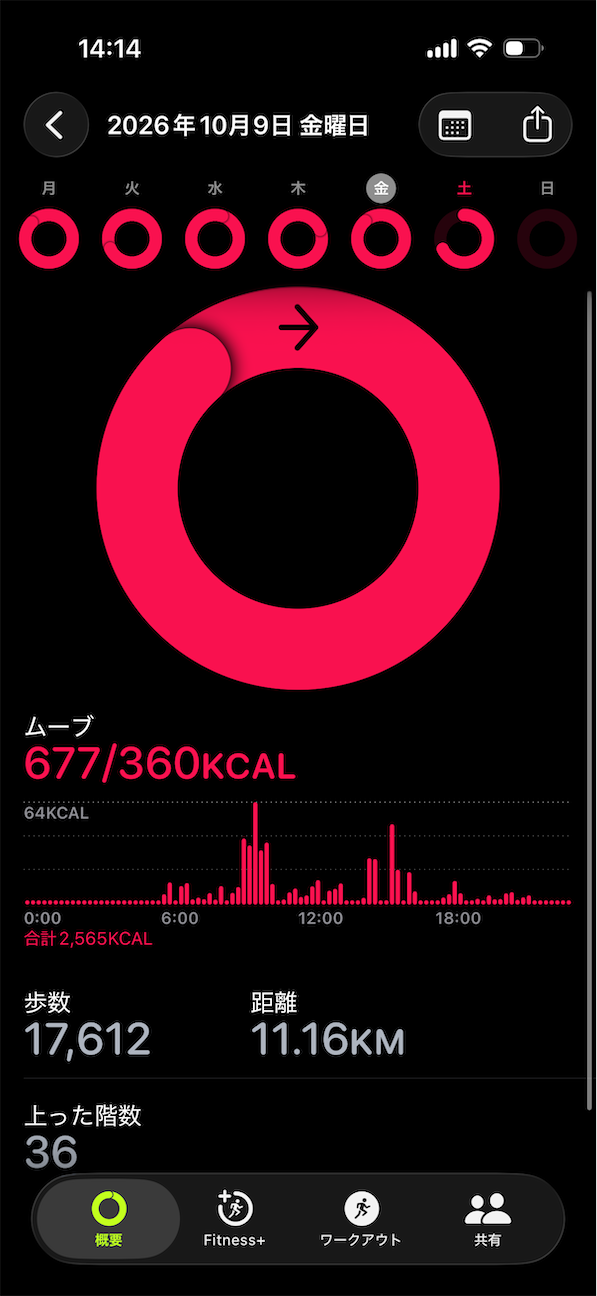The width and height of the screenshot is (597, 1296).
Task: Open the calendar view icon
Action: pos(456,126)
